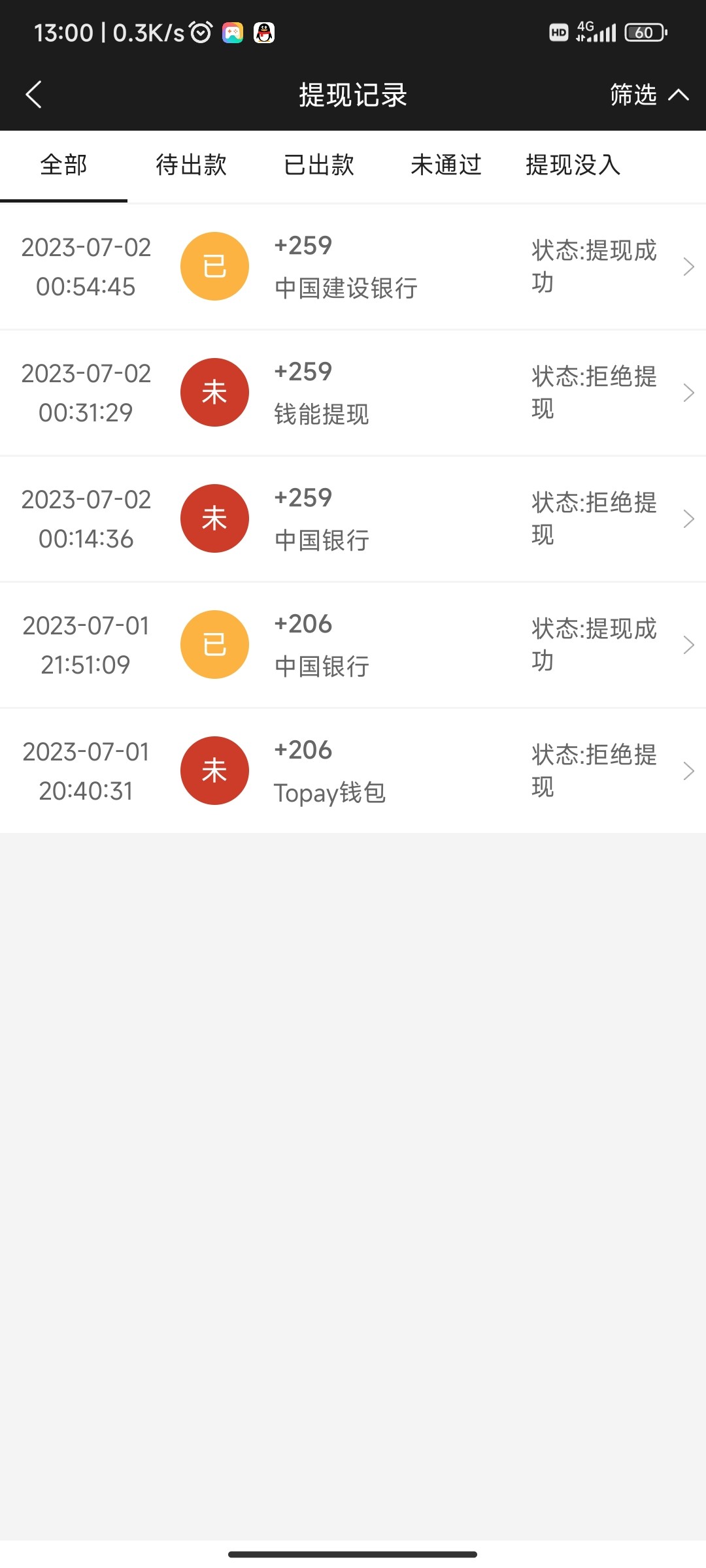Screen dimensions: 706x1568
Task: View the 中国银行 withdrawal at 00:14:36
Action: [x=353, y=519]
